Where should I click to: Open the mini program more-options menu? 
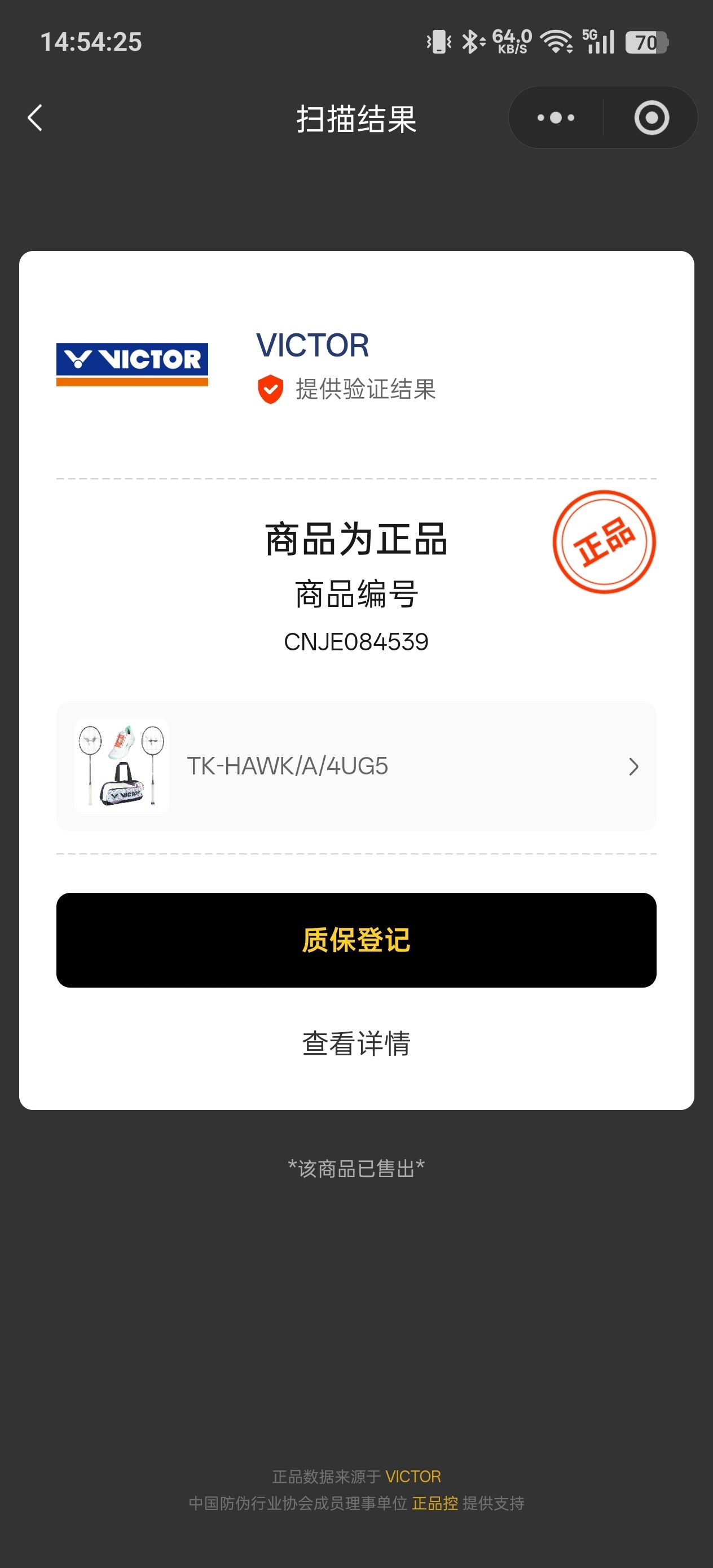pyautogui.click(x=555, y=117)
